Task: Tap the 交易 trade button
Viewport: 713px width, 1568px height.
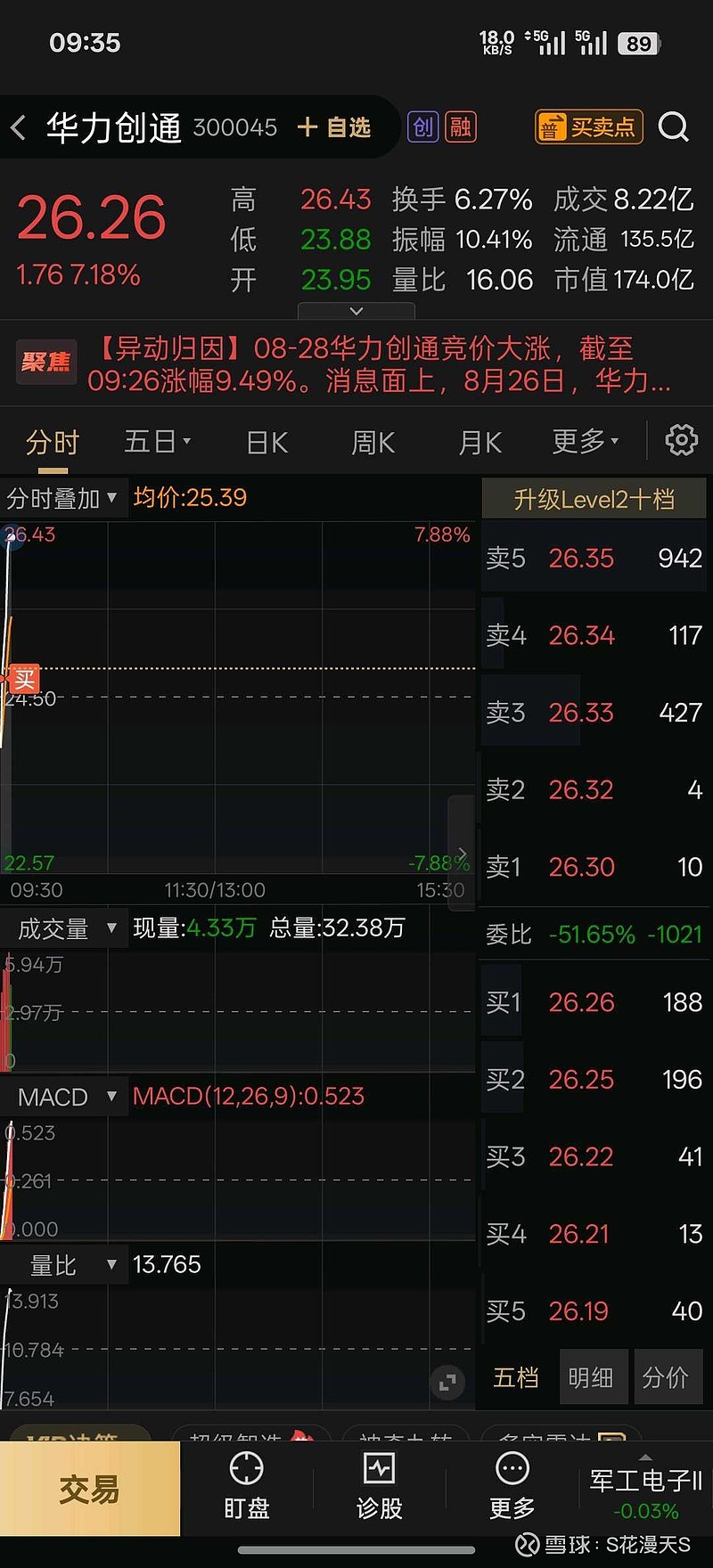Action: [x=89, y=1489]
